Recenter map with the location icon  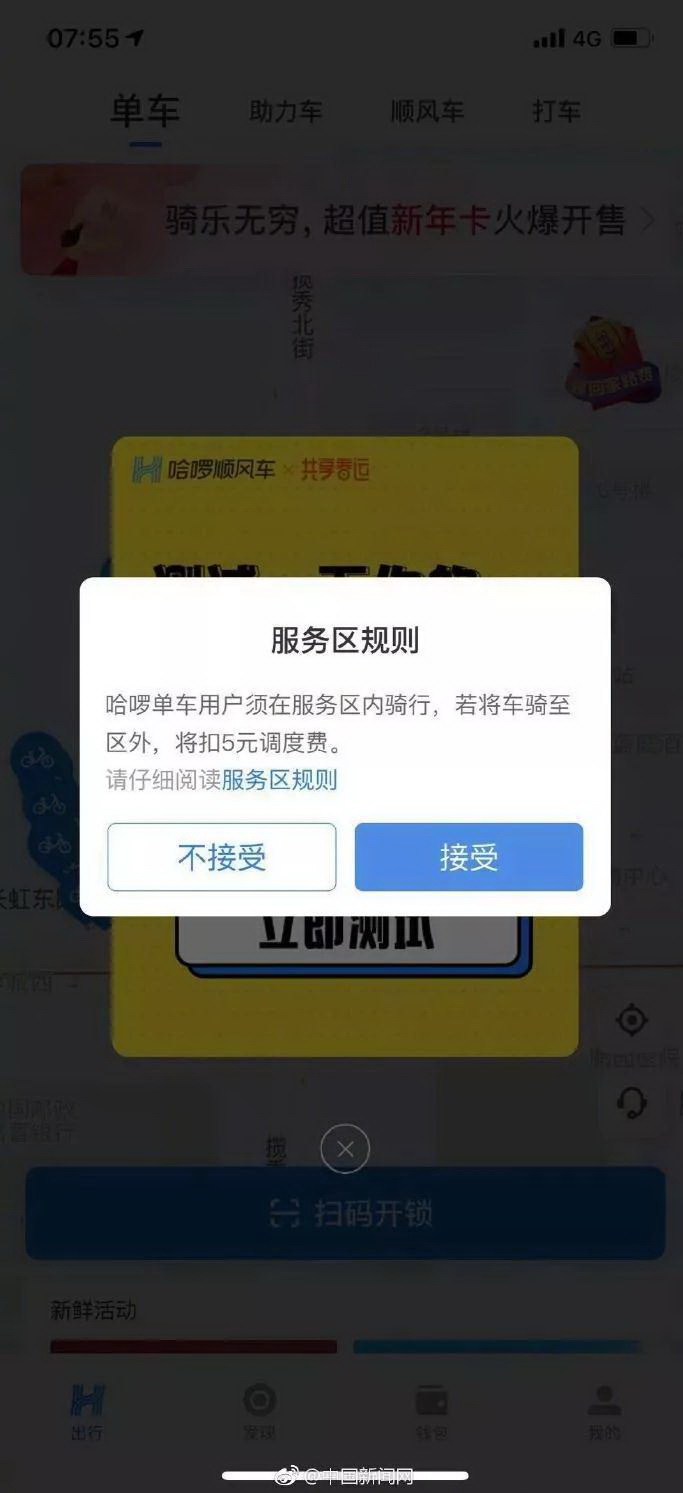(632, 1021)
